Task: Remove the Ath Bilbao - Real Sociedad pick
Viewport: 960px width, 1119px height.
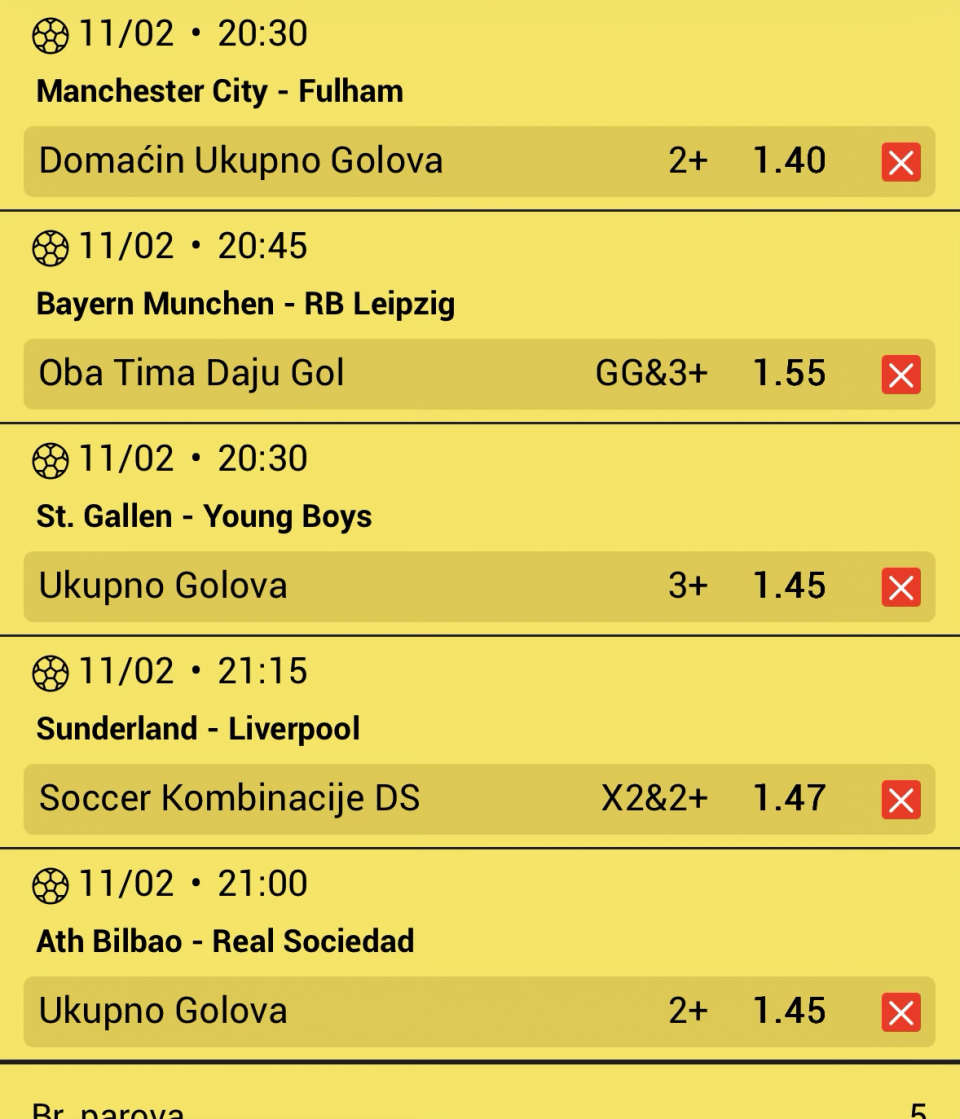Action: [x=901, y=1012]
